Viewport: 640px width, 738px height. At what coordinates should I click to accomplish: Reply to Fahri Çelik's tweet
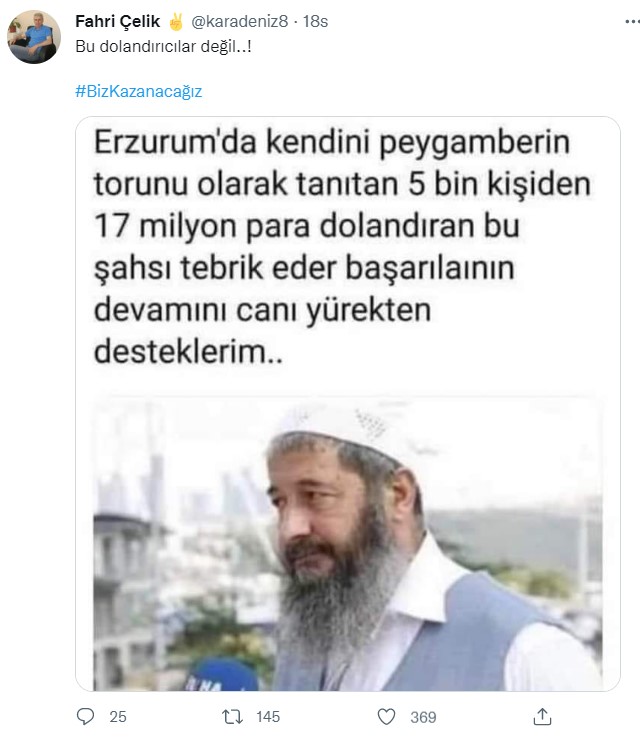(x=87, y=716)
